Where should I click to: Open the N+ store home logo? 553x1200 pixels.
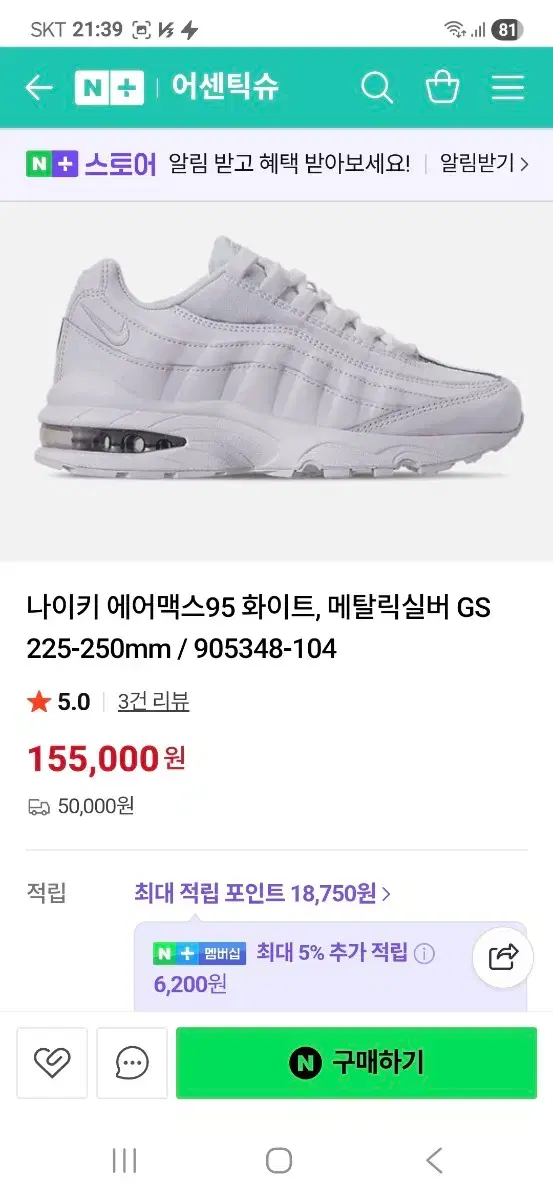[x=110, y=88]
